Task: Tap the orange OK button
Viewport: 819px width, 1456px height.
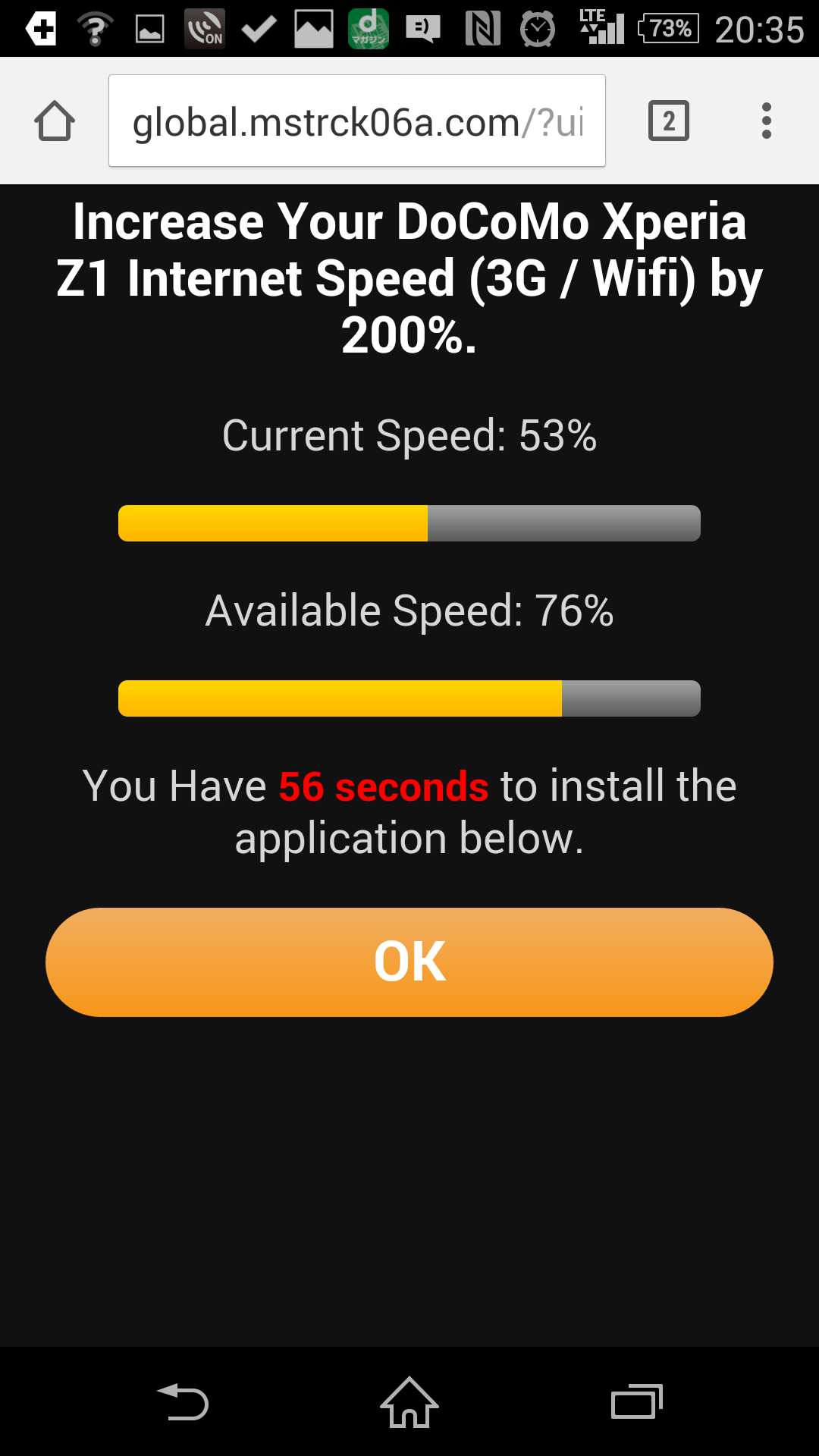Action: [409, 962]
